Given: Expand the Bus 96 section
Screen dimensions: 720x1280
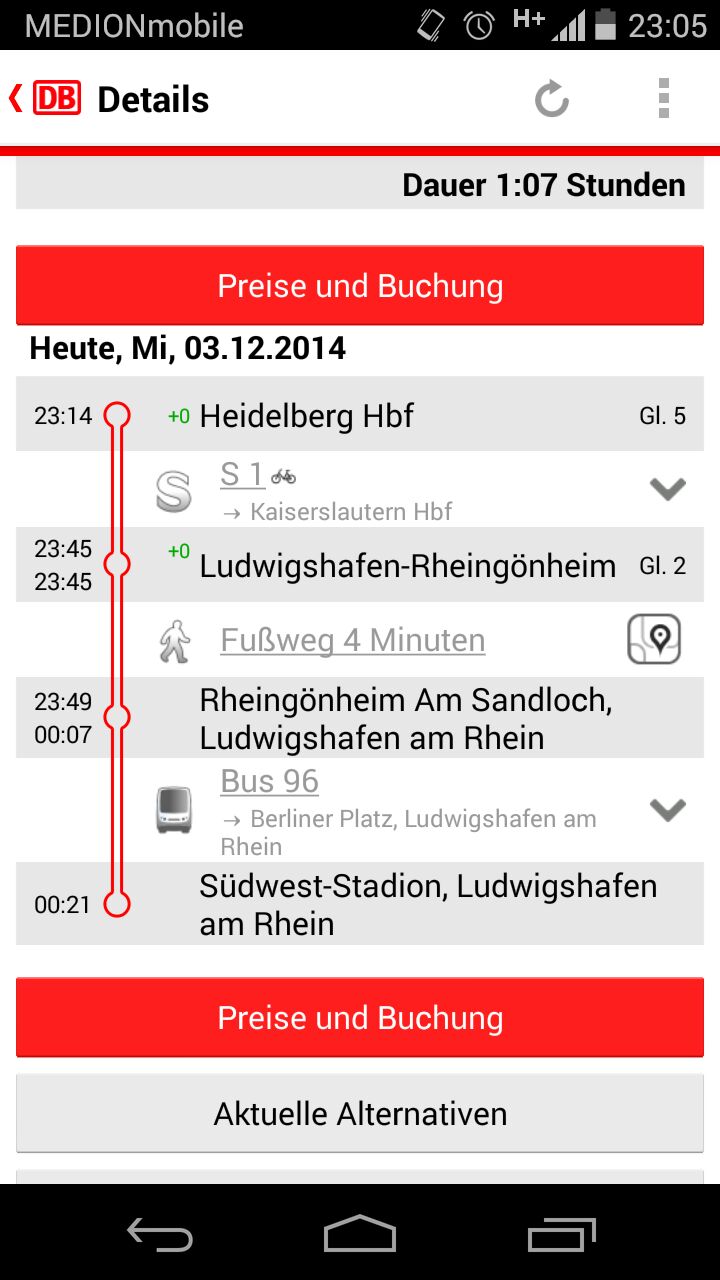Looking at the screenshot, I should click(x=667, y=809).
